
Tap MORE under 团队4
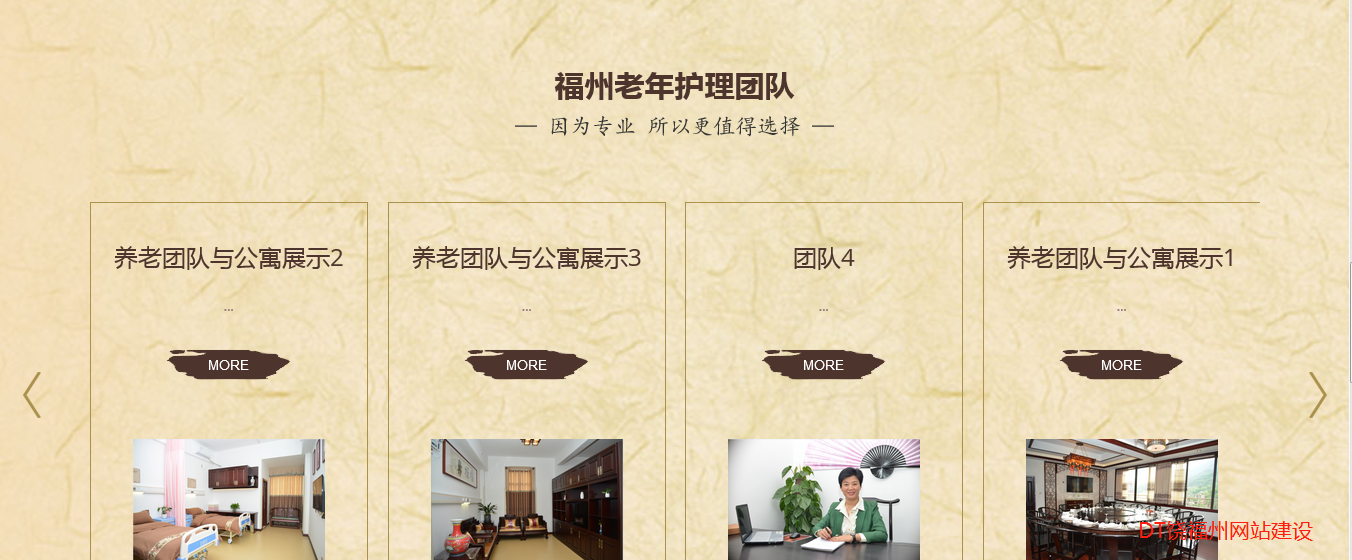point(823,365)
